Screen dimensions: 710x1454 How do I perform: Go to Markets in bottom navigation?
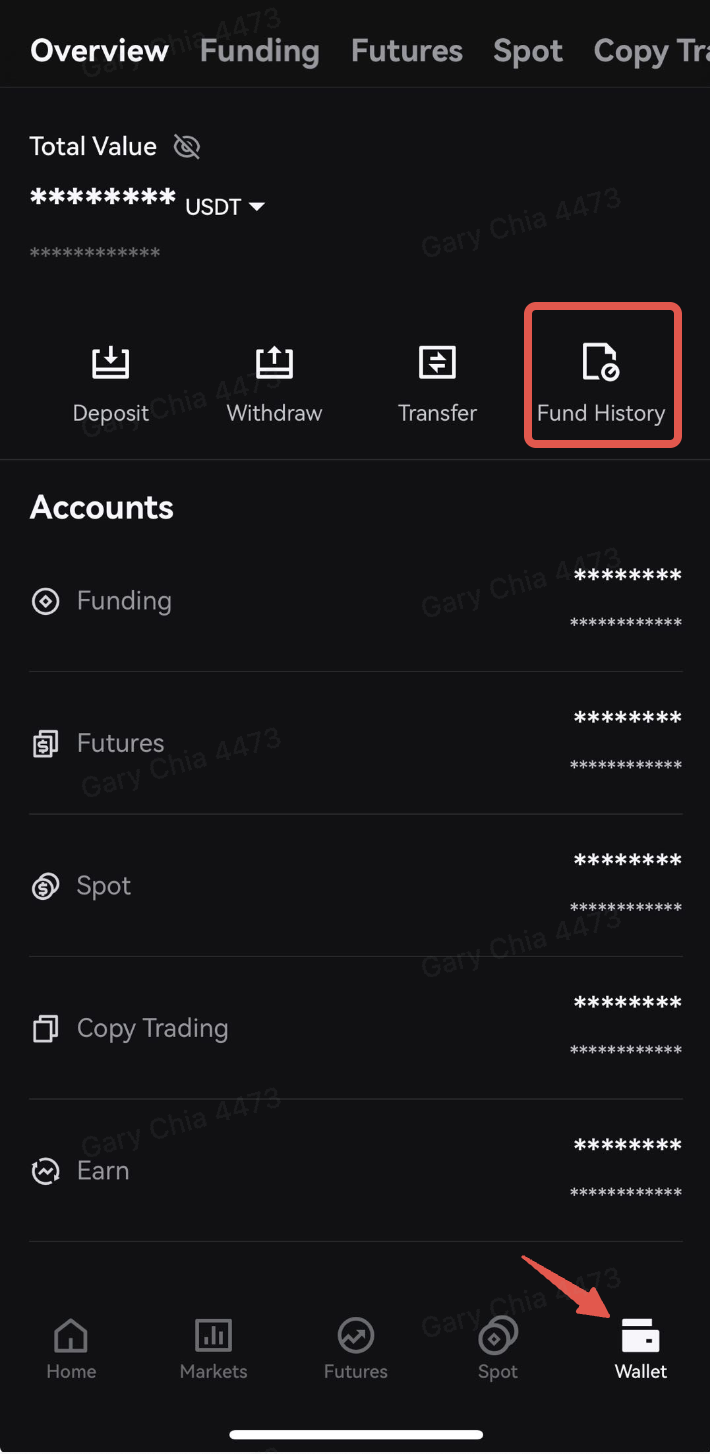point(213,1349)
